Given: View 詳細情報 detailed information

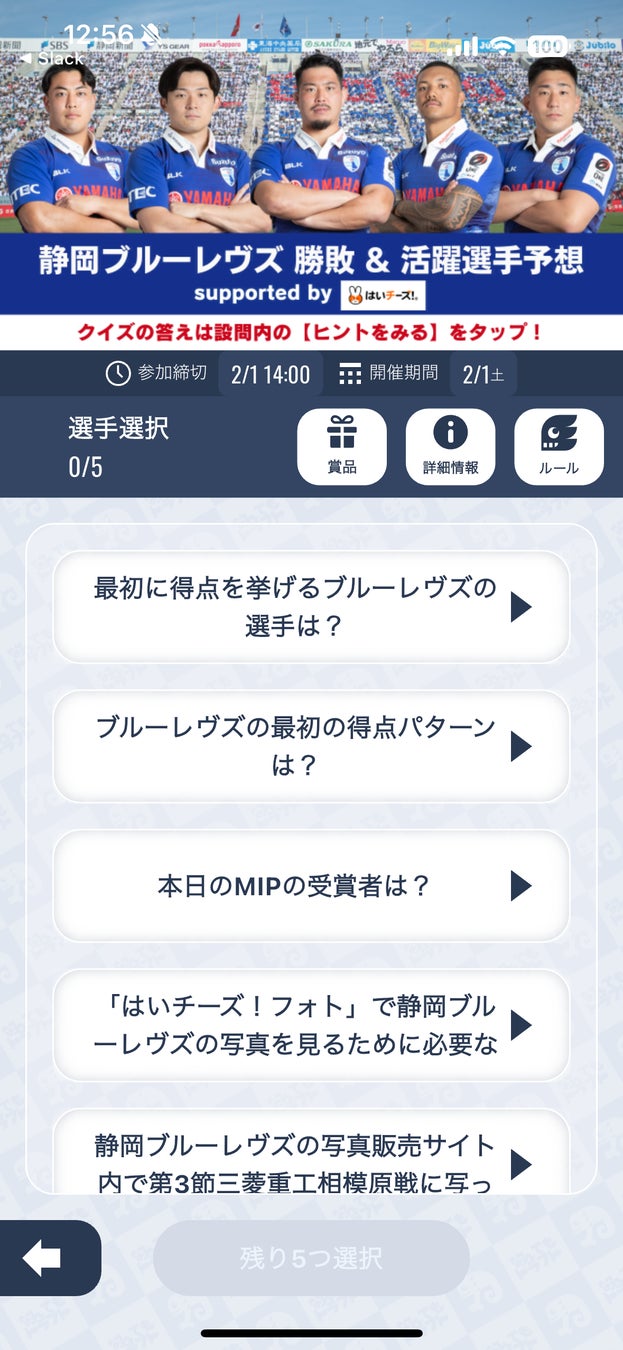Looking at the screenshot, I should [x=450, y=447].
